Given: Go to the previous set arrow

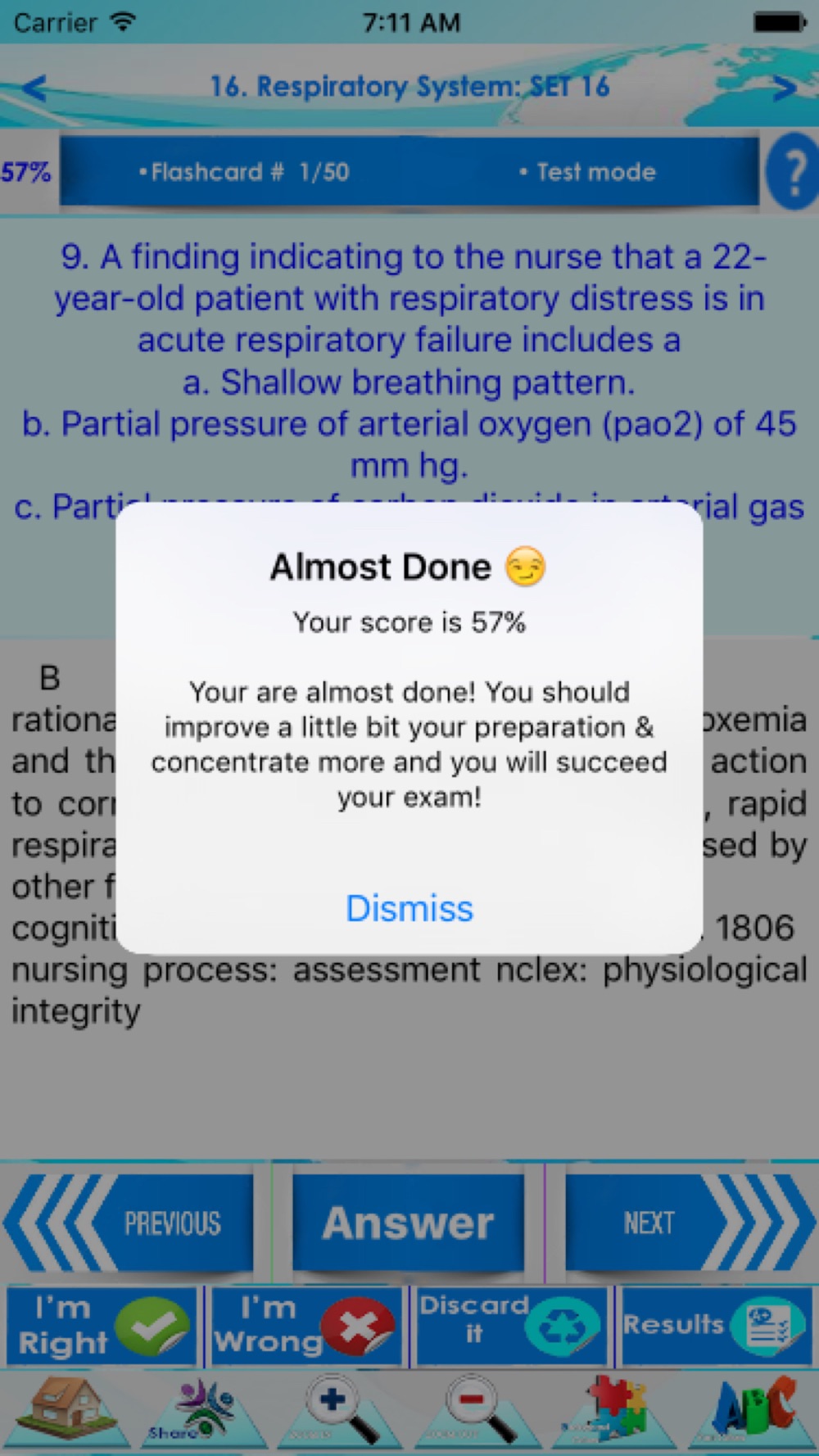Looking at the screenshot, I should click(x=34, y=87).
